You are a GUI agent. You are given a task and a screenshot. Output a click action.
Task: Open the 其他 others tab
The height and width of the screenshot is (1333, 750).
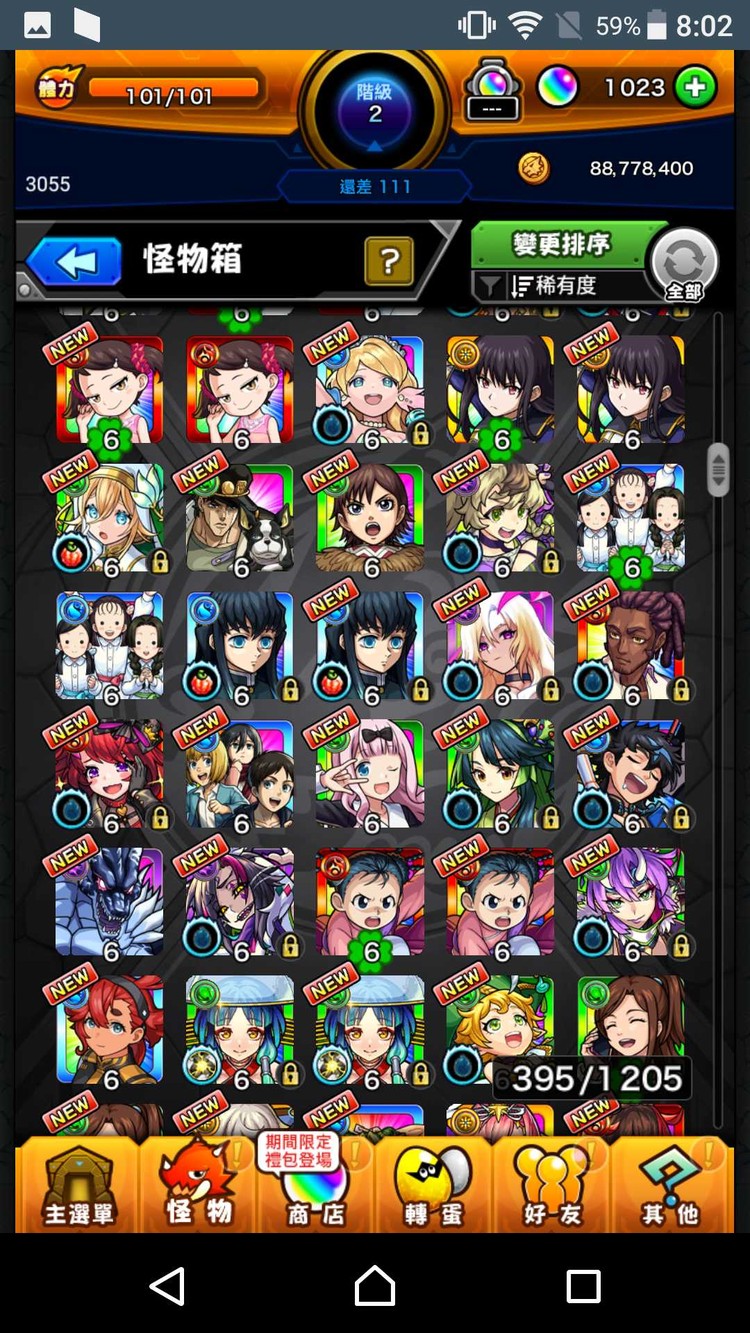coord(669,1184)
